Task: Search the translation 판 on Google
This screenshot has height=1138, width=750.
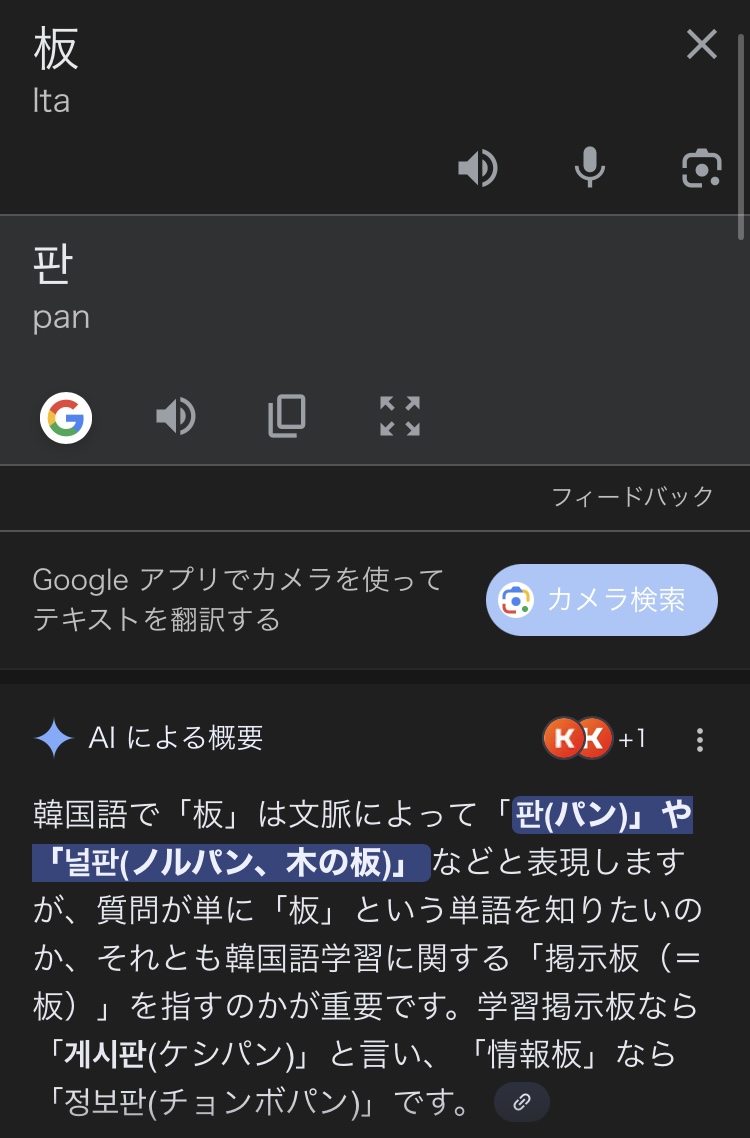Action: pyautogui.click(x=66, y=417)
